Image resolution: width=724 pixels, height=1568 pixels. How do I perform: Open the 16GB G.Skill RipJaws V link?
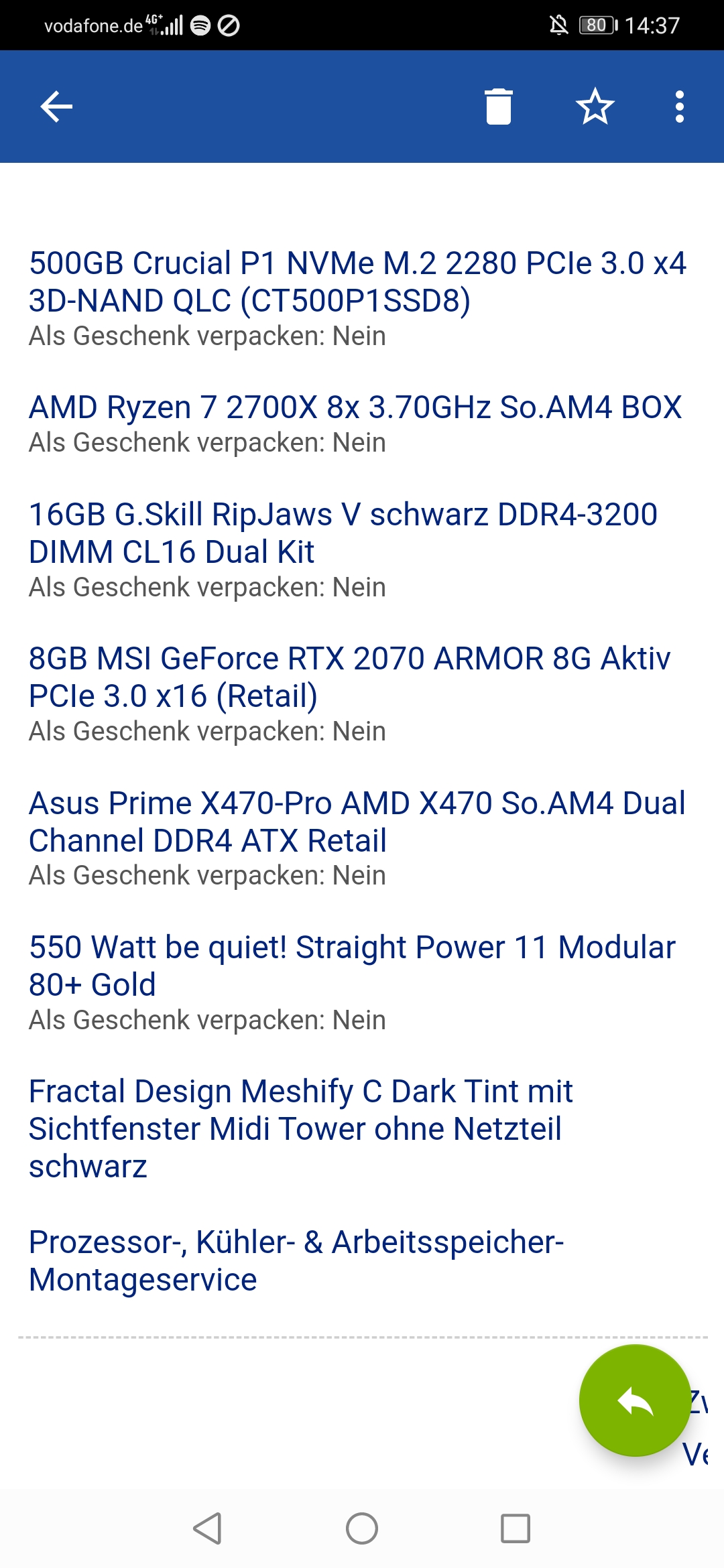[343, 533]
